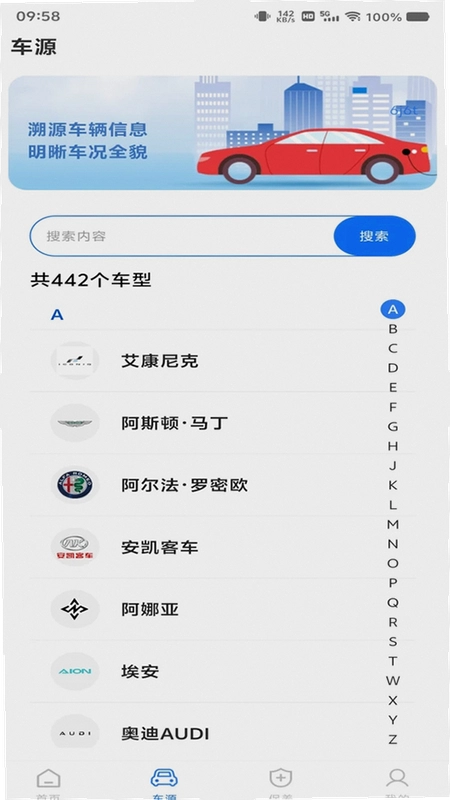Select 阿尔法·罗密欧 from the list

[x=222, y=485]
